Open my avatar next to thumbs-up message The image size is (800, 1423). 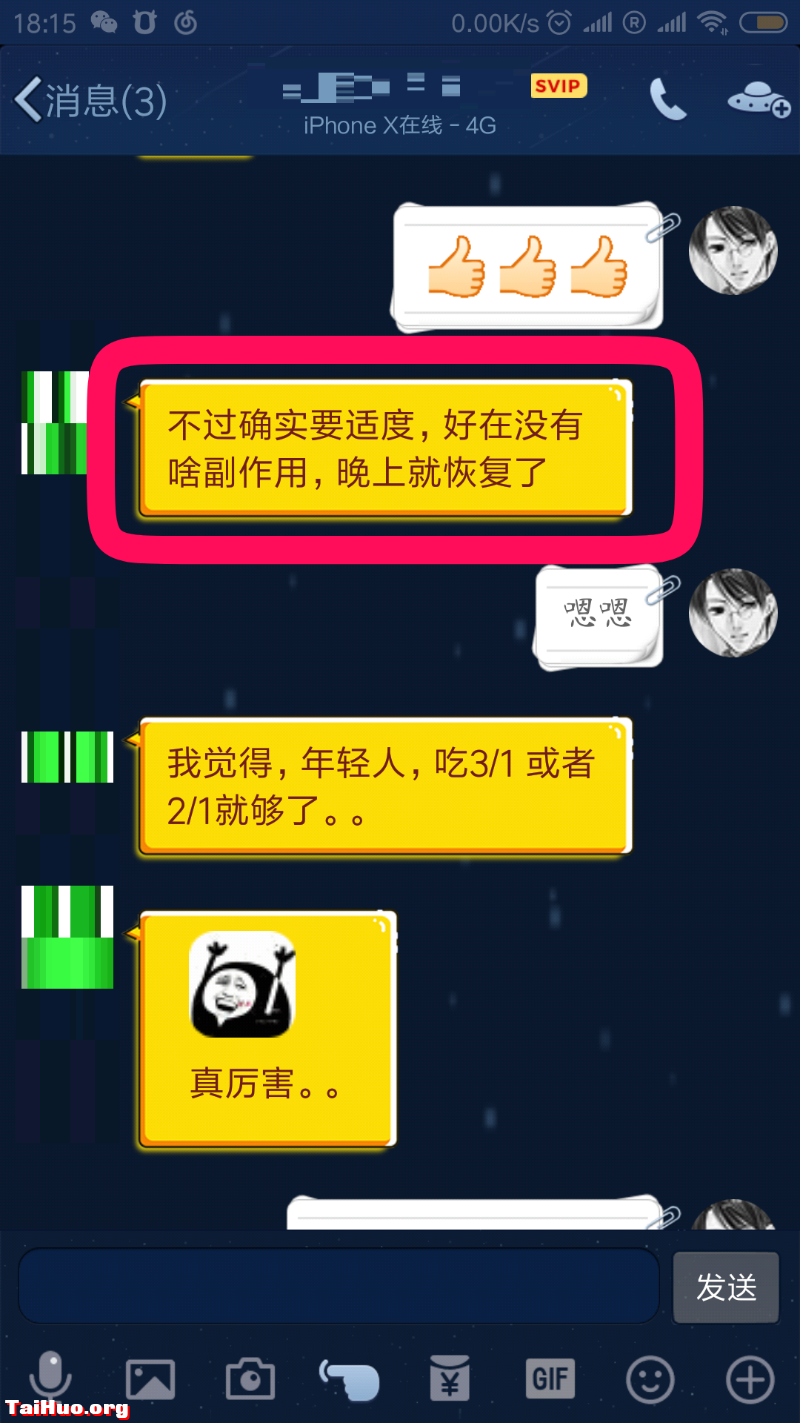pos(733,251)
